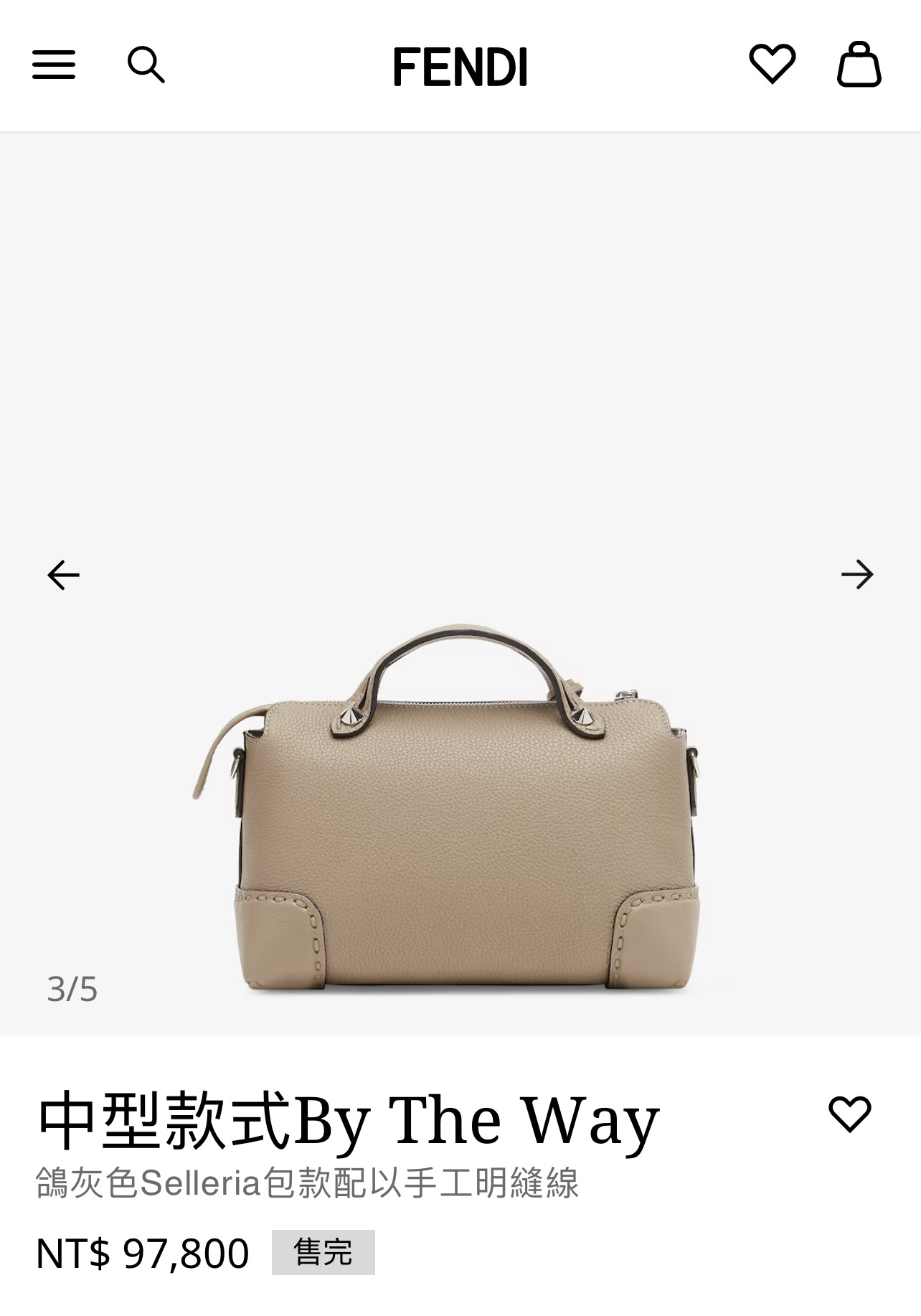Viewport: 921px width, 1316px height.
Task: Open the shopping bag
Action: point(859,65)
